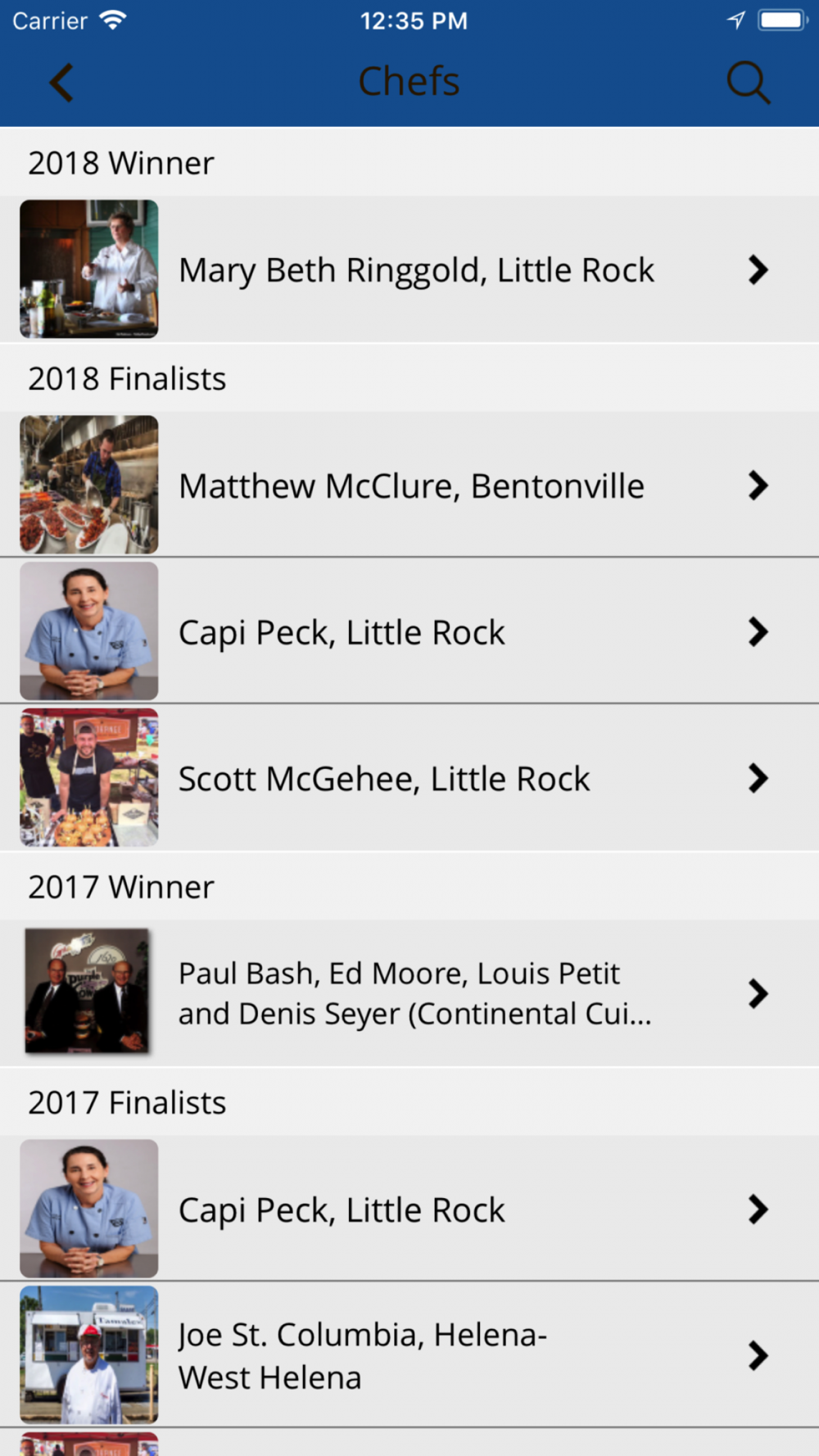Open Capi Peck under 2017 Finalists

coord(409,1209)
